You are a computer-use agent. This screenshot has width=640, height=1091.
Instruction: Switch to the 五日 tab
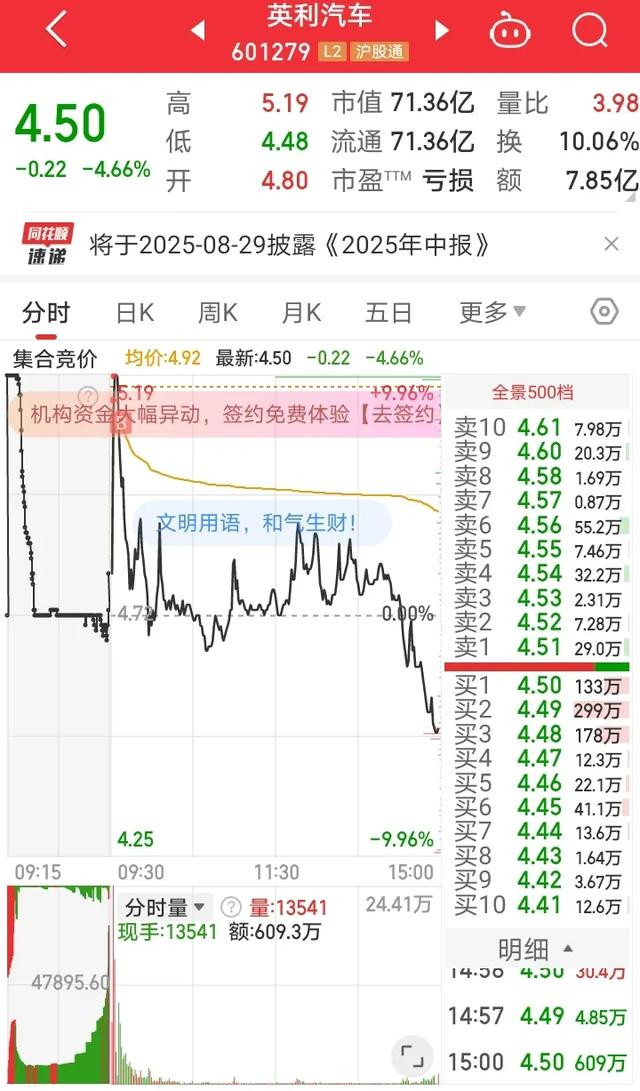pyautogui.click(x=388, y=312)
